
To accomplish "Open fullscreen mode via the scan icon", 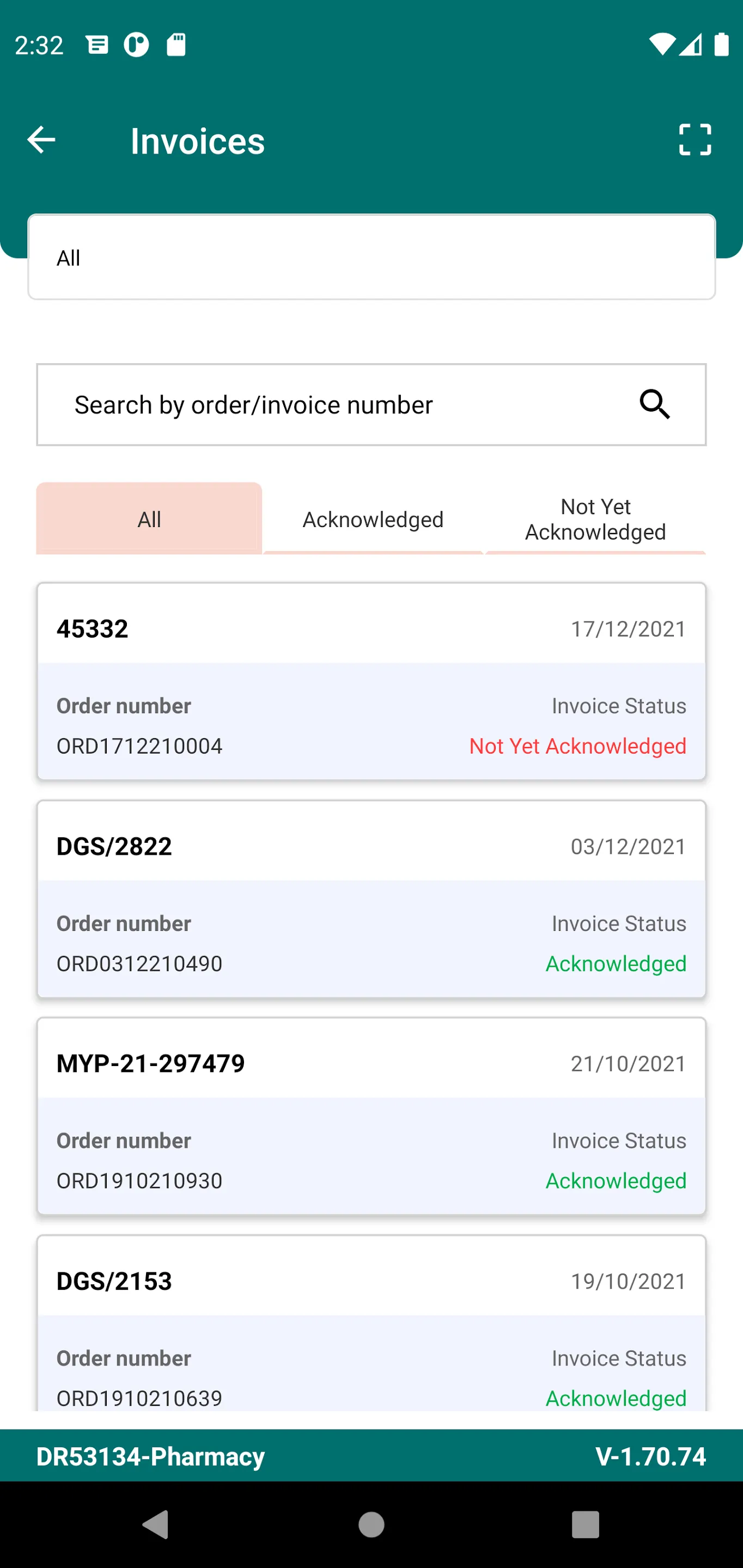I will point(695,139).
